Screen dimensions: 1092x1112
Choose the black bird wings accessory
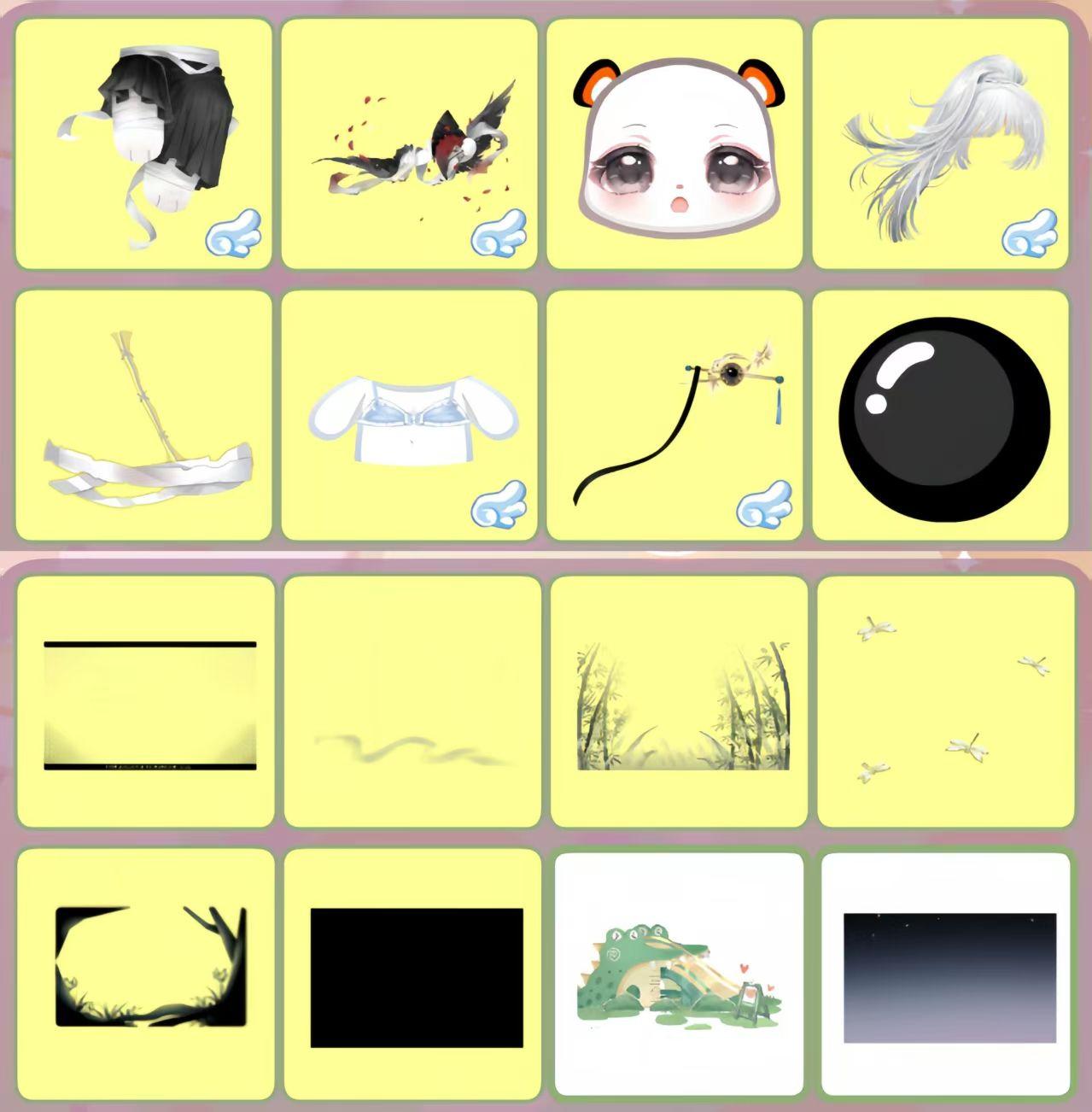(x=409, y=143)
